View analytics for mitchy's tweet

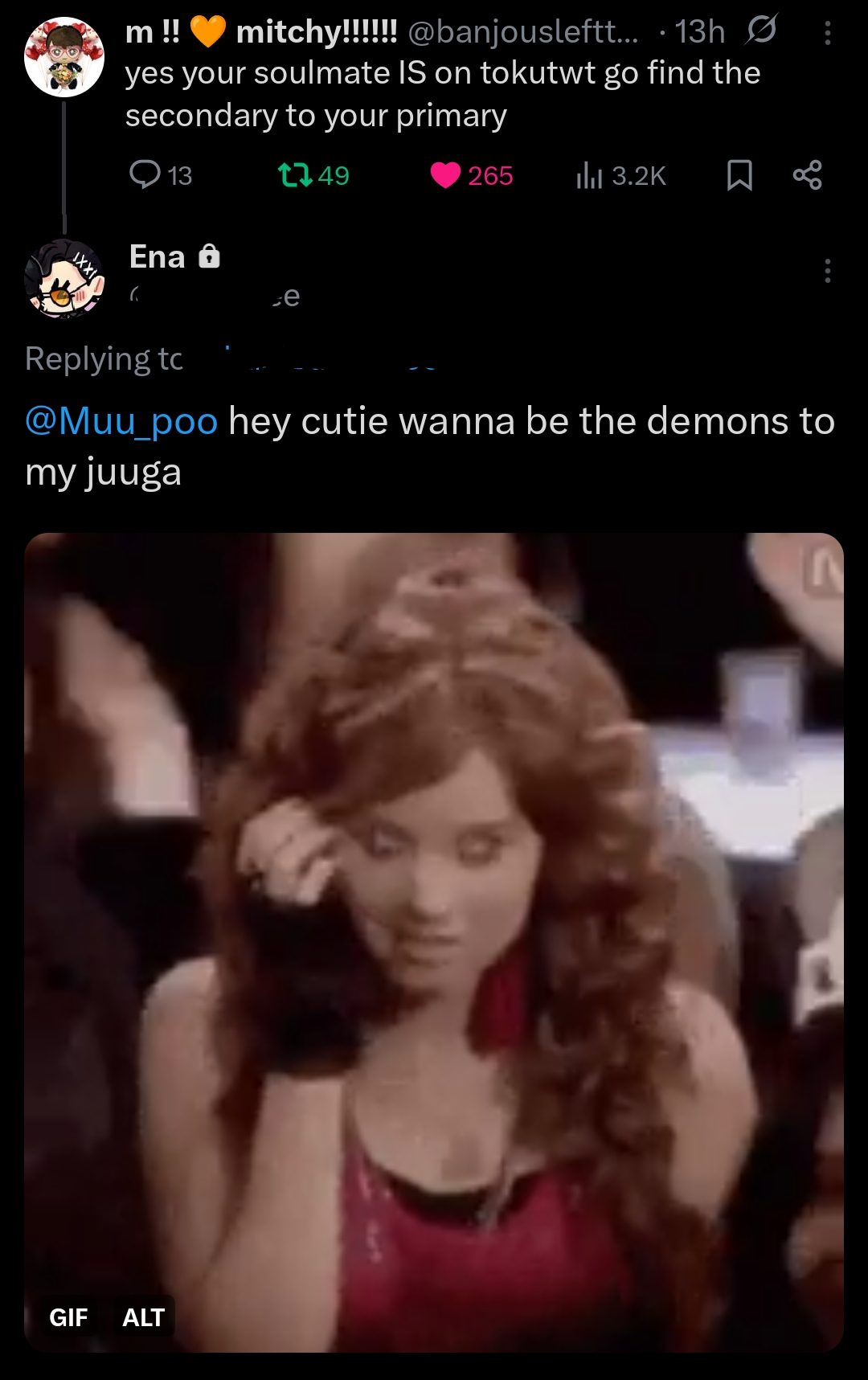tap(589, 174)
